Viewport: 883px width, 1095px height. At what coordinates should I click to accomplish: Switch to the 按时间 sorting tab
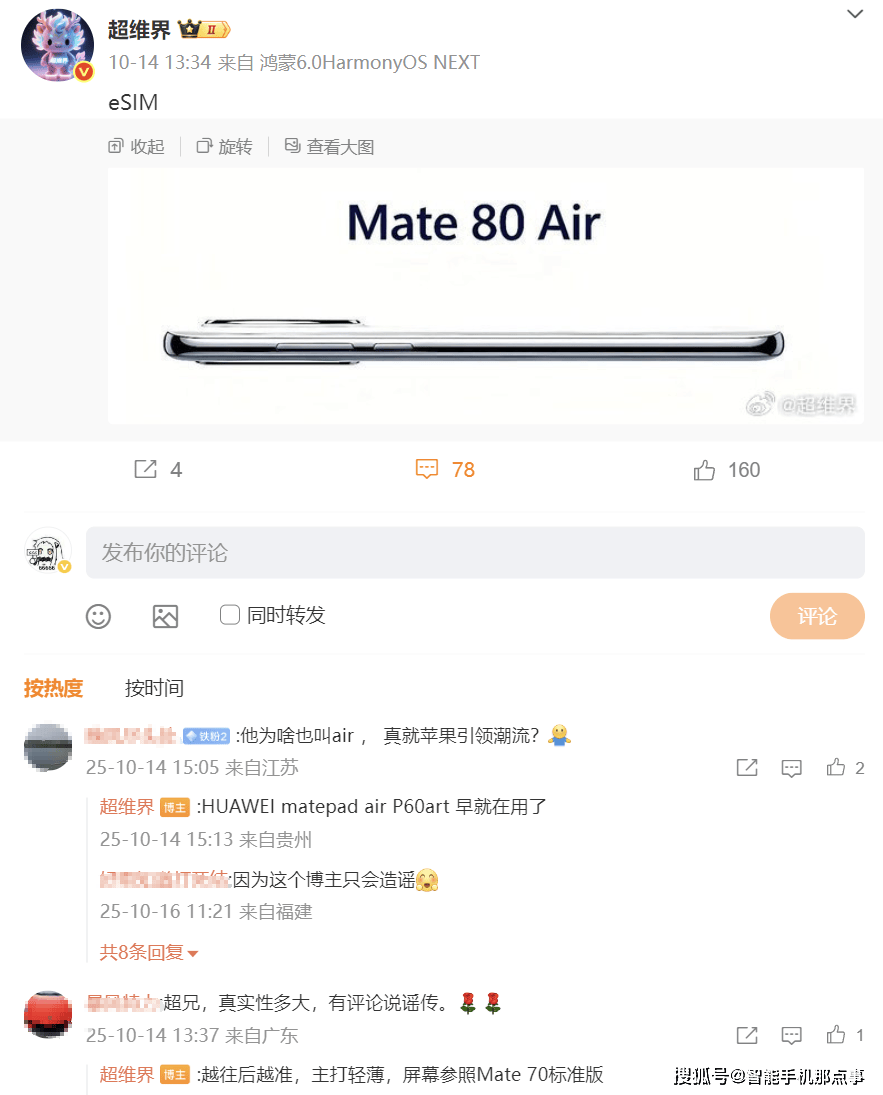point(154,688)
